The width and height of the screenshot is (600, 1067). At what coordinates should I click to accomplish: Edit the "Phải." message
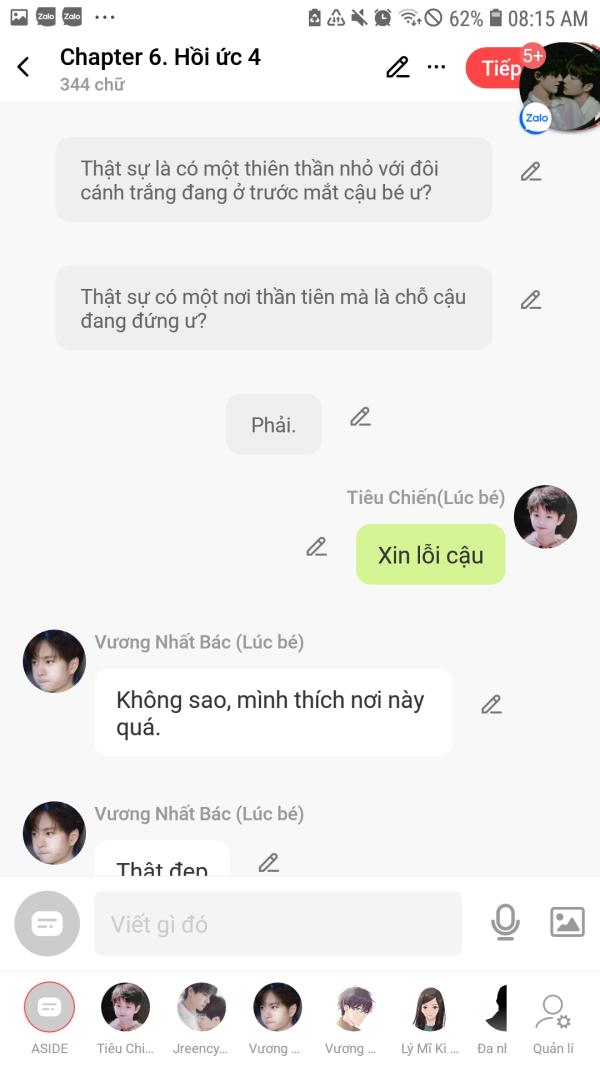point(361,417)
